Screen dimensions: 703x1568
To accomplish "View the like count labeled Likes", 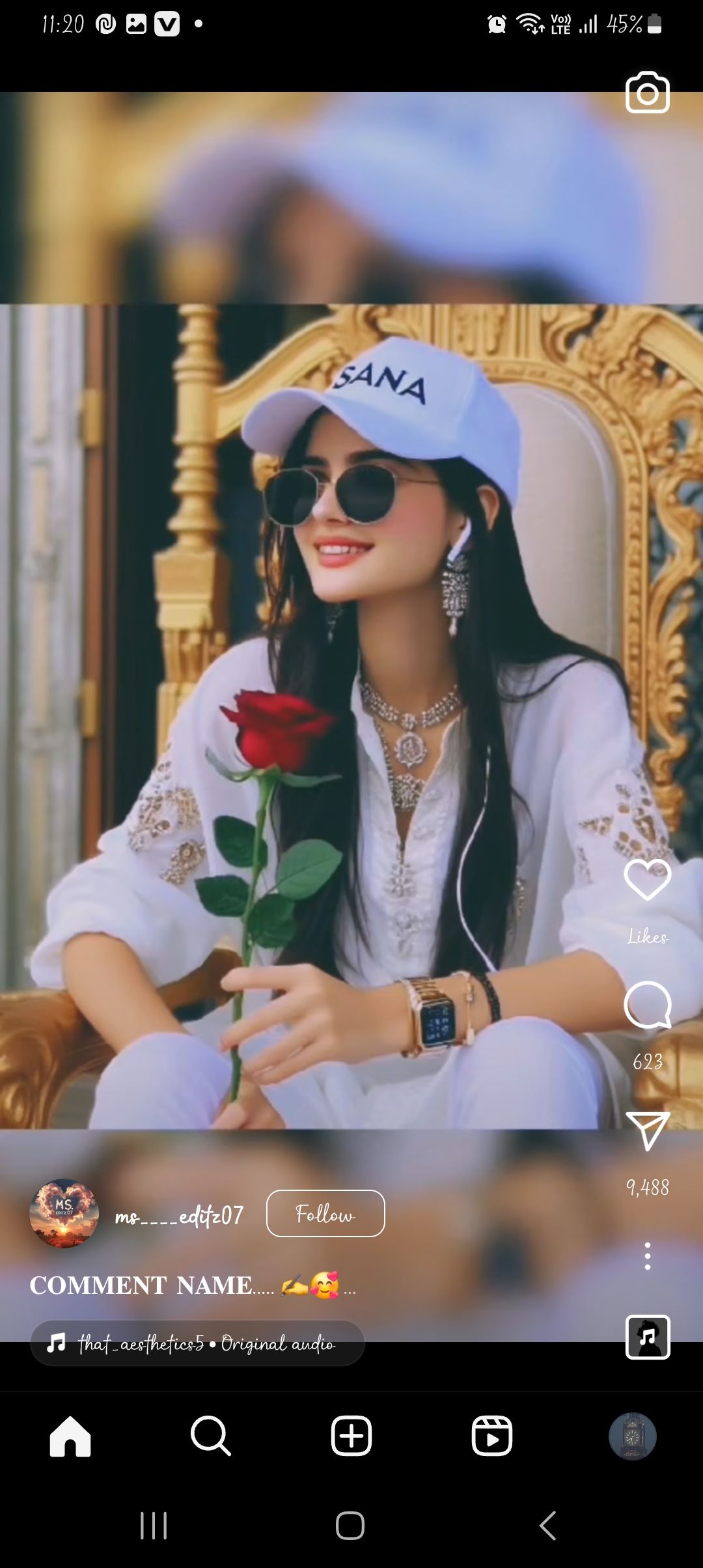I will tap(647, 938).
